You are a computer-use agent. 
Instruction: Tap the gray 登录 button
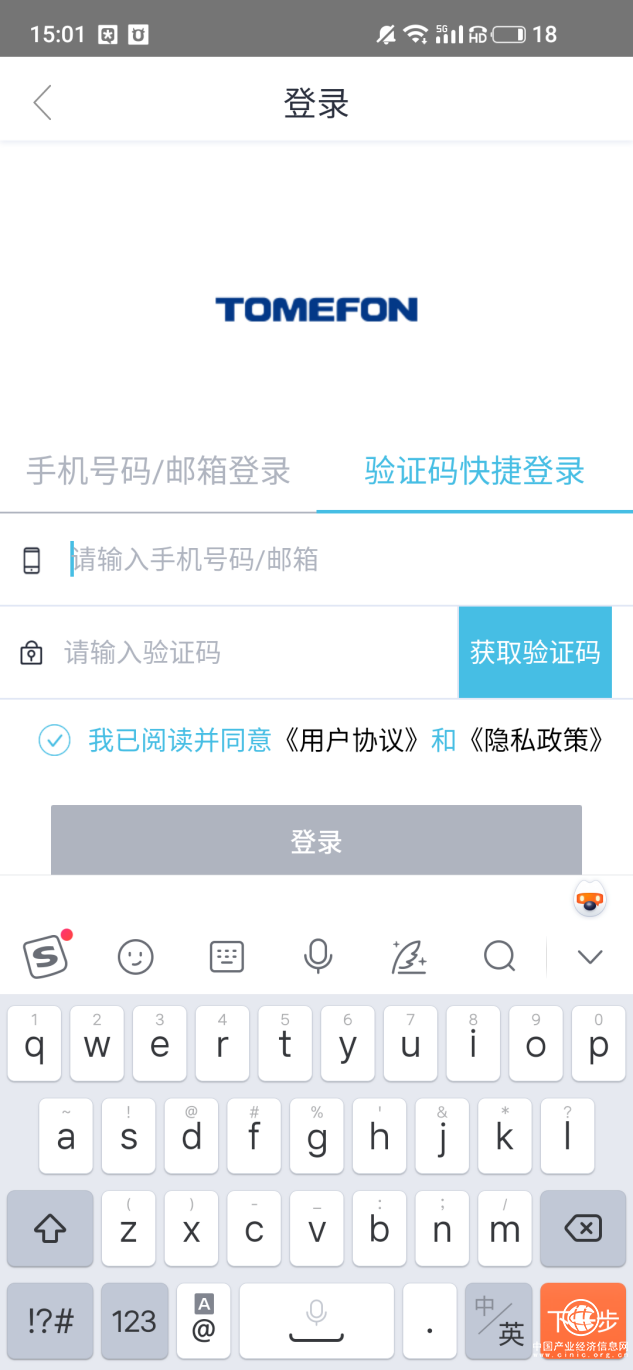(316, 841)
